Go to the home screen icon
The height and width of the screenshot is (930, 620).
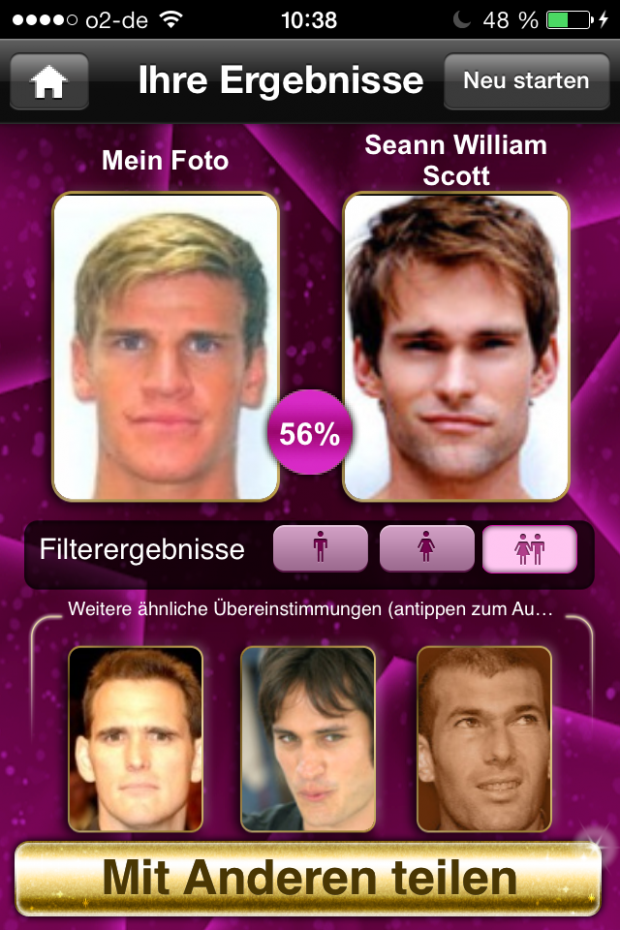[49, 82]
